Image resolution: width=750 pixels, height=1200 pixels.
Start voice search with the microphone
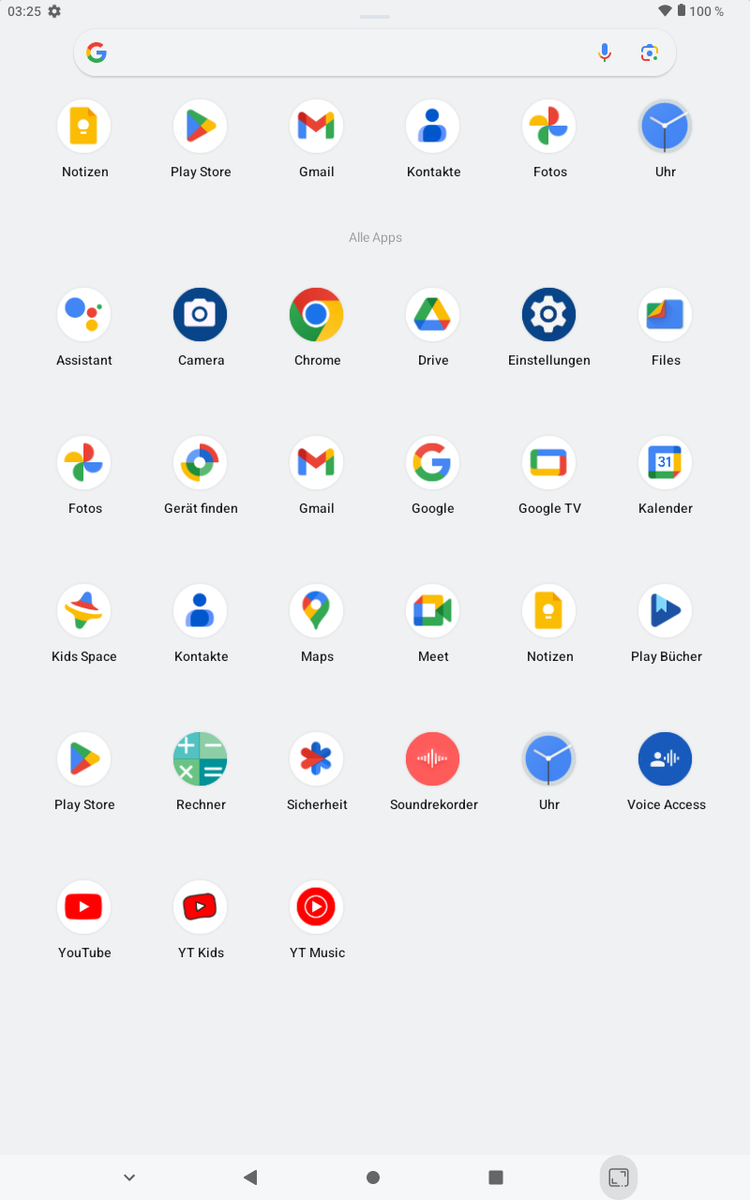click(604, 53)
